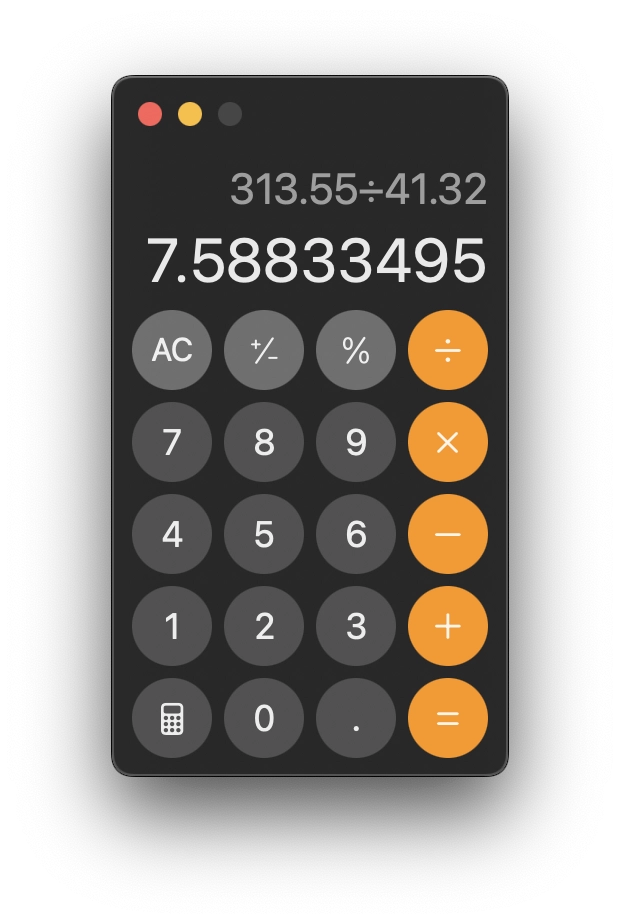Select the minus operator

(448, 534)
